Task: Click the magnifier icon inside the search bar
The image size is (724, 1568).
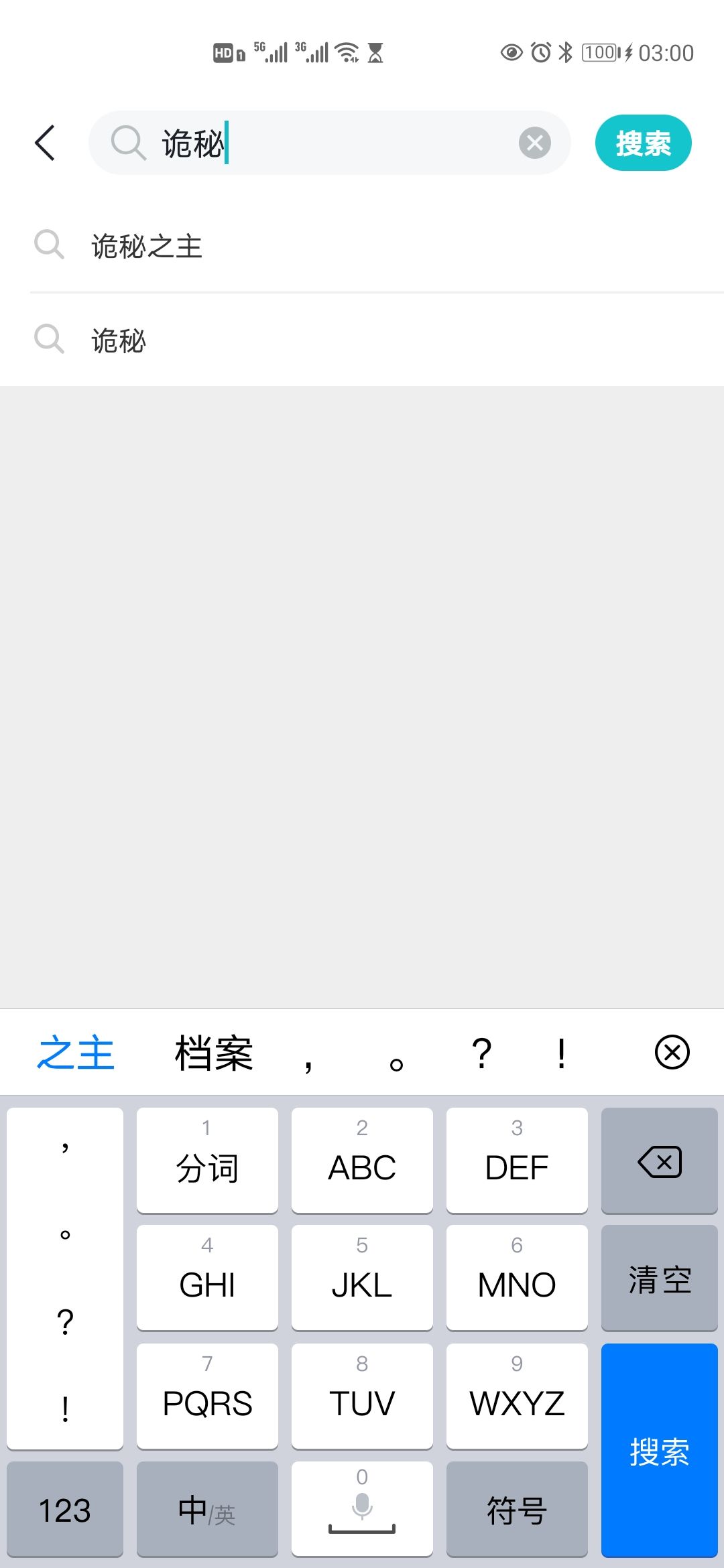Action: pos(129,143)
